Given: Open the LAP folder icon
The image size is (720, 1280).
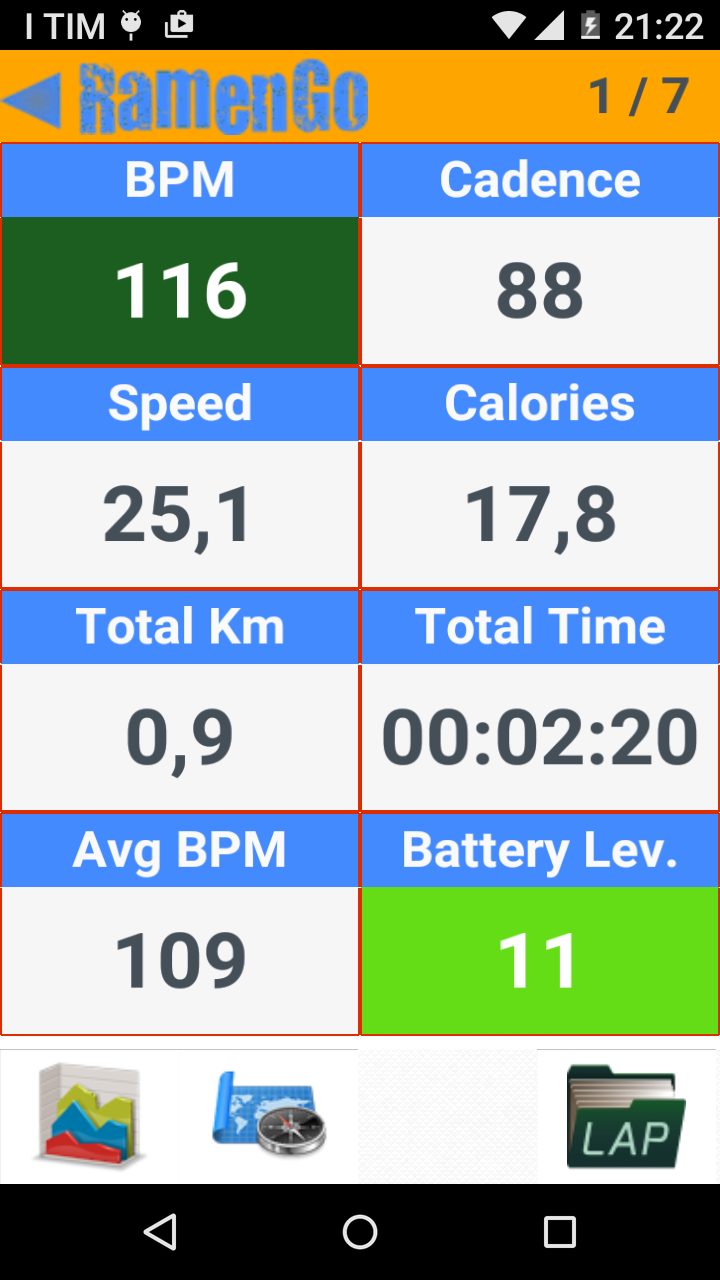Looking at the screenshot, I should coord(627,1116).
